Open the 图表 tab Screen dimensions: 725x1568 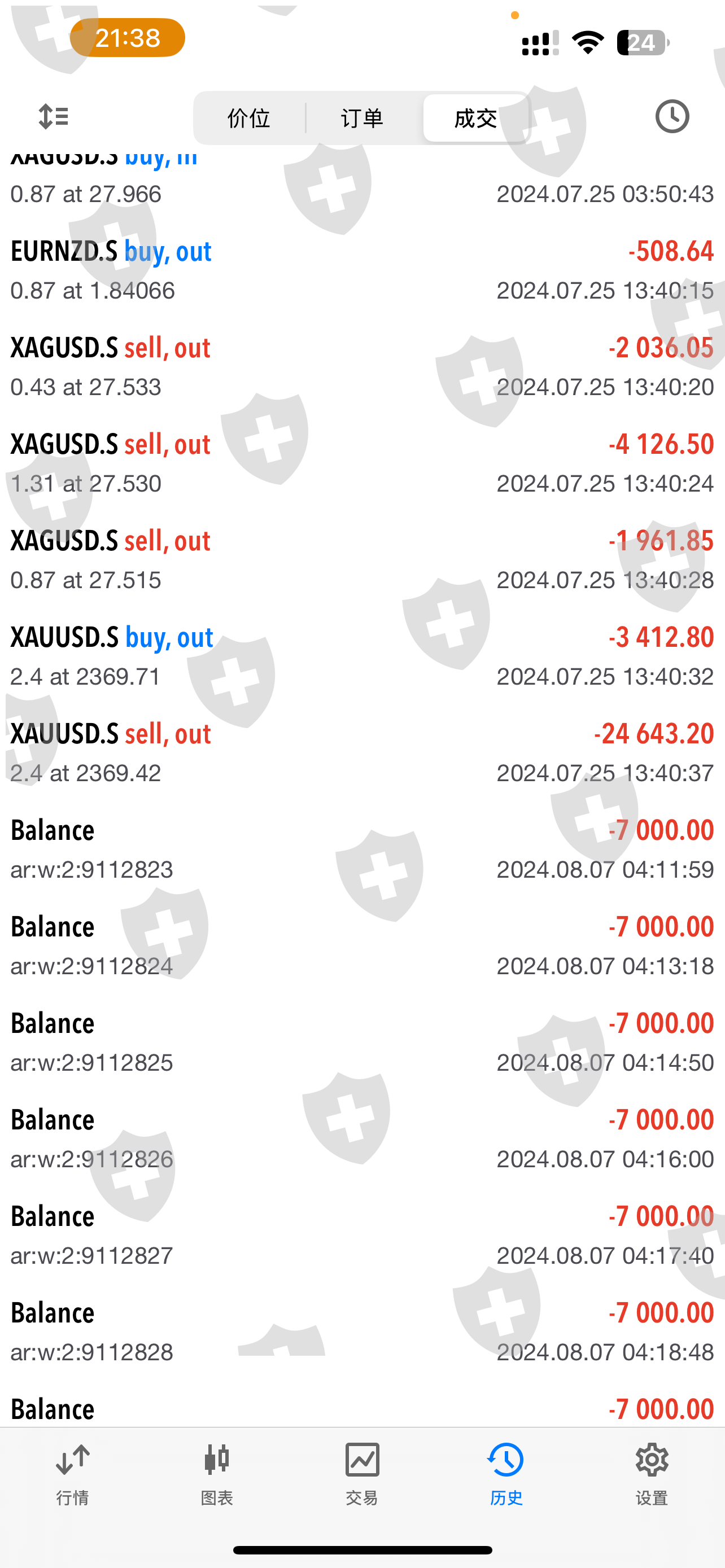coord(217,1473)
